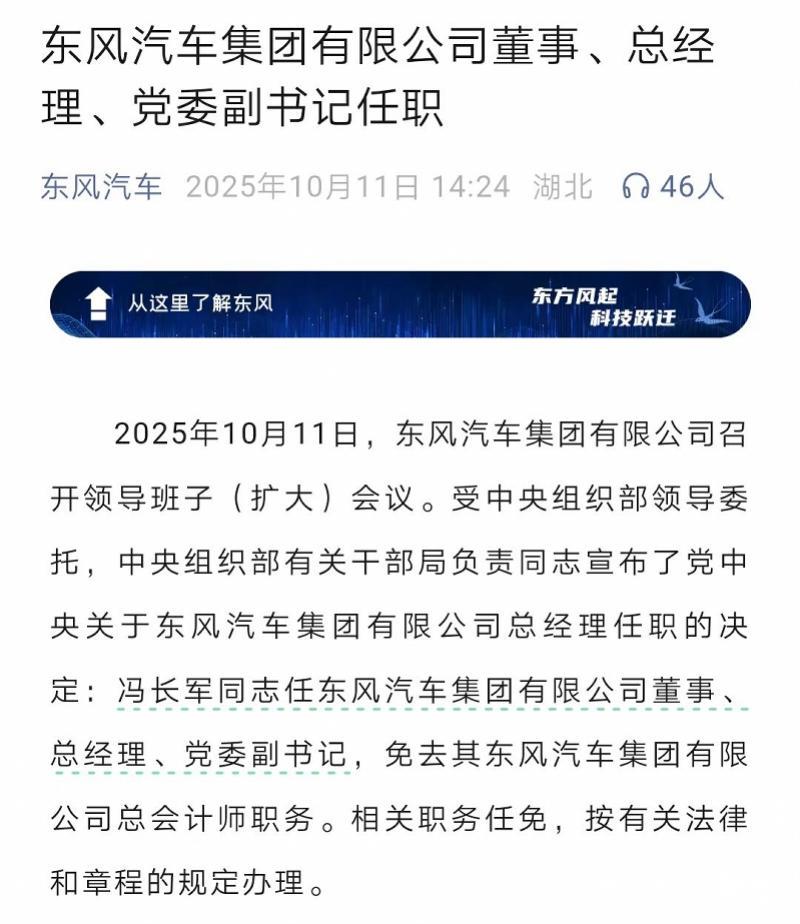Open the 从这里了解东风 banner

399,304
